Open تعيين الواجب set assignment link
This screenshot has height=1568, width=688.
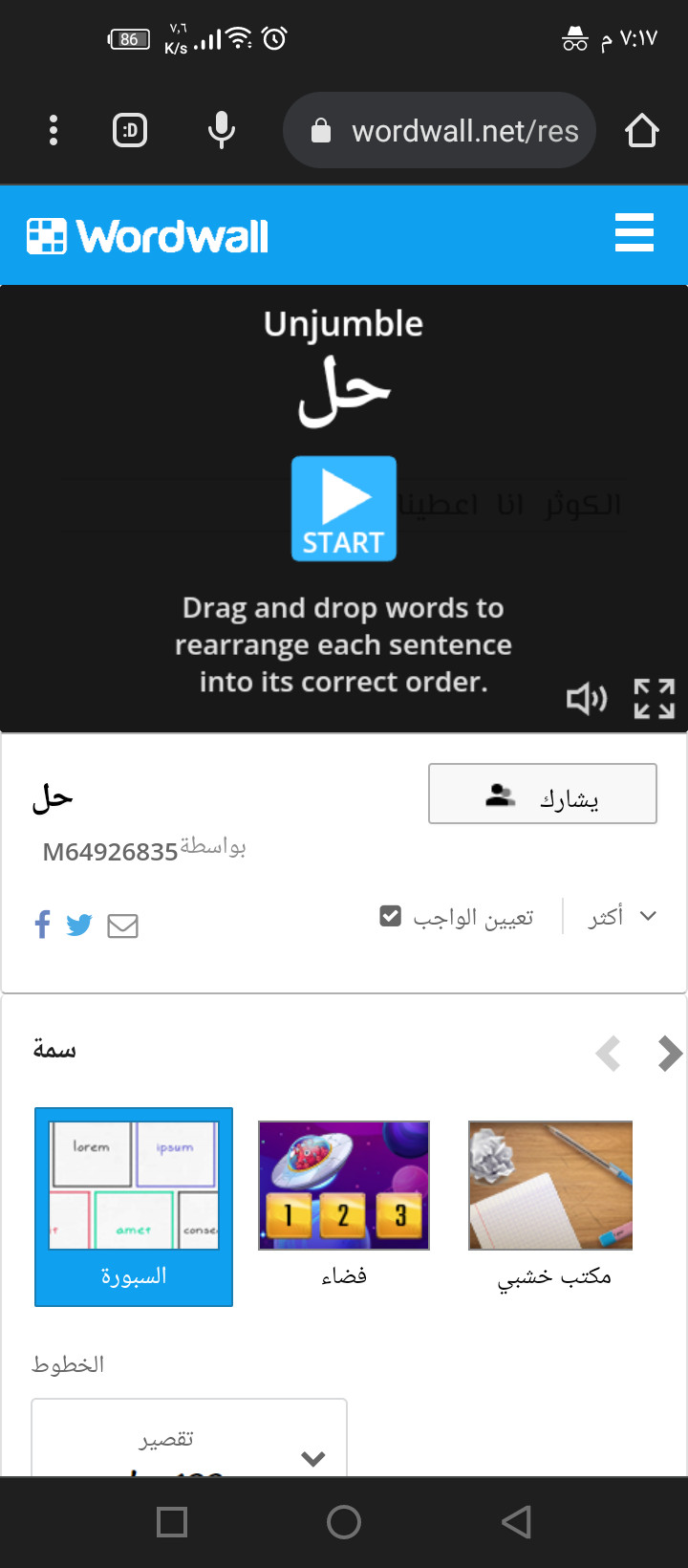[x=457, y=917]
